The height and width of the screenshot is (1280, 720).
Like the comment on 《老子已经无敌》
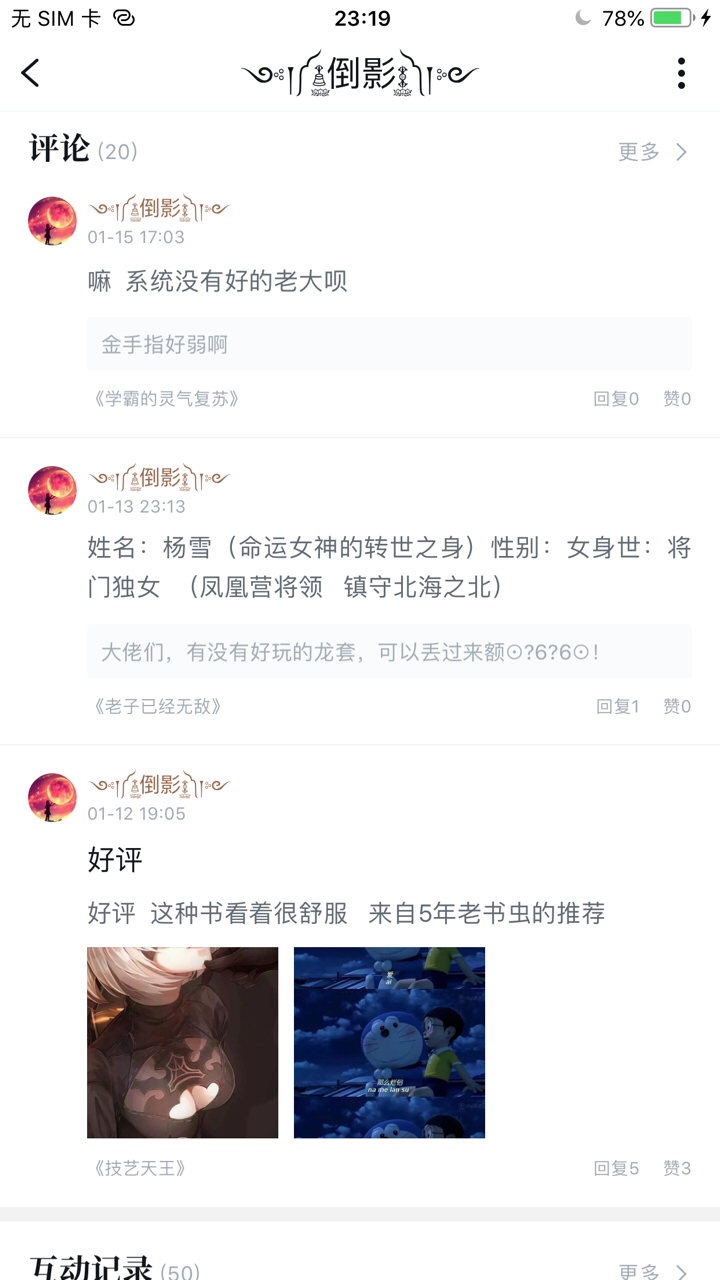(677, 707)
